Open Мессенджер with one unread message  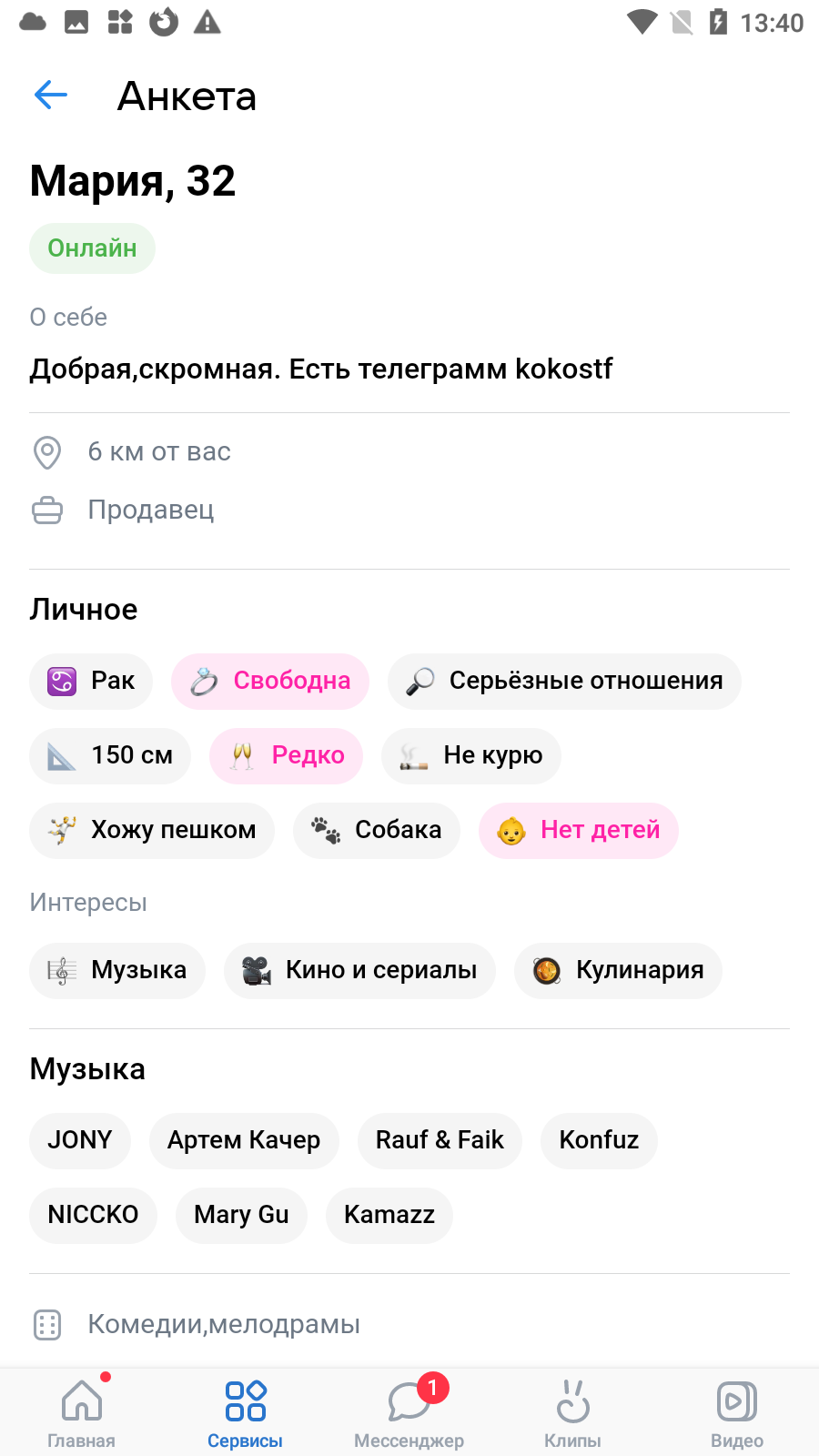tap(409, 1412)
